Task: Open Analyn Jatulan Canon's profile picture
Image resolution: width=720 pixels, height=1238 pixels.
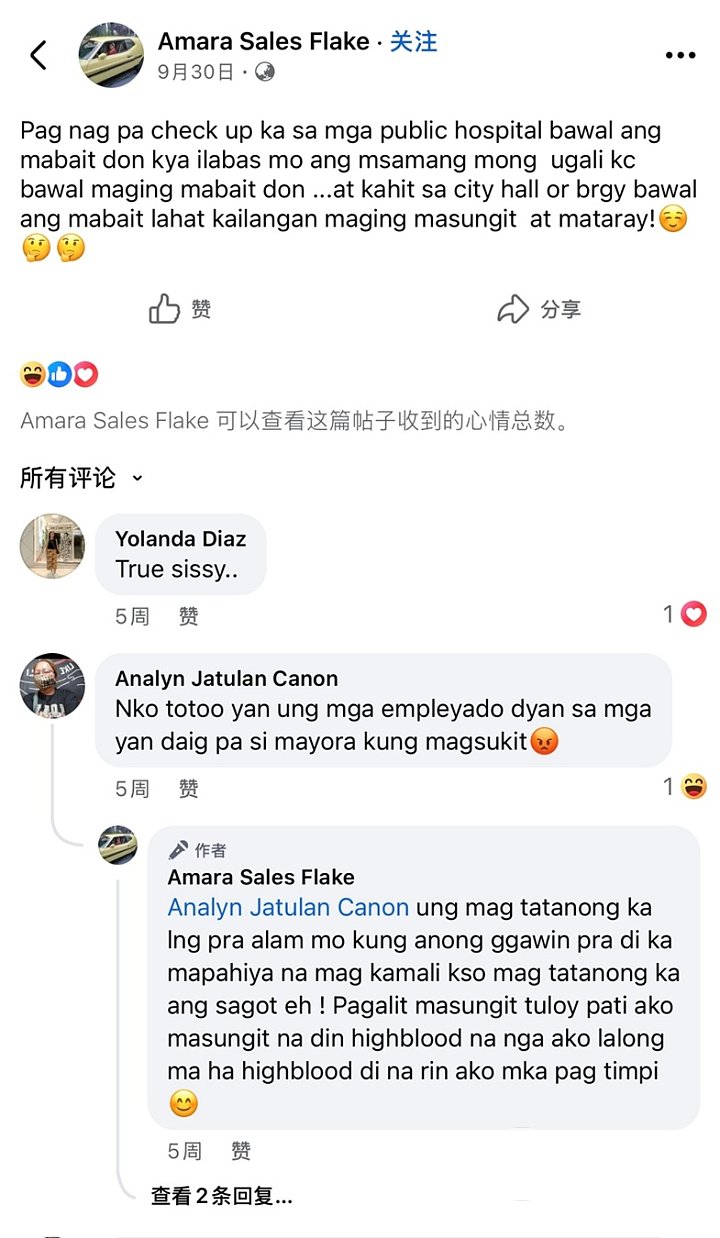Action: (x=53, y=686)
